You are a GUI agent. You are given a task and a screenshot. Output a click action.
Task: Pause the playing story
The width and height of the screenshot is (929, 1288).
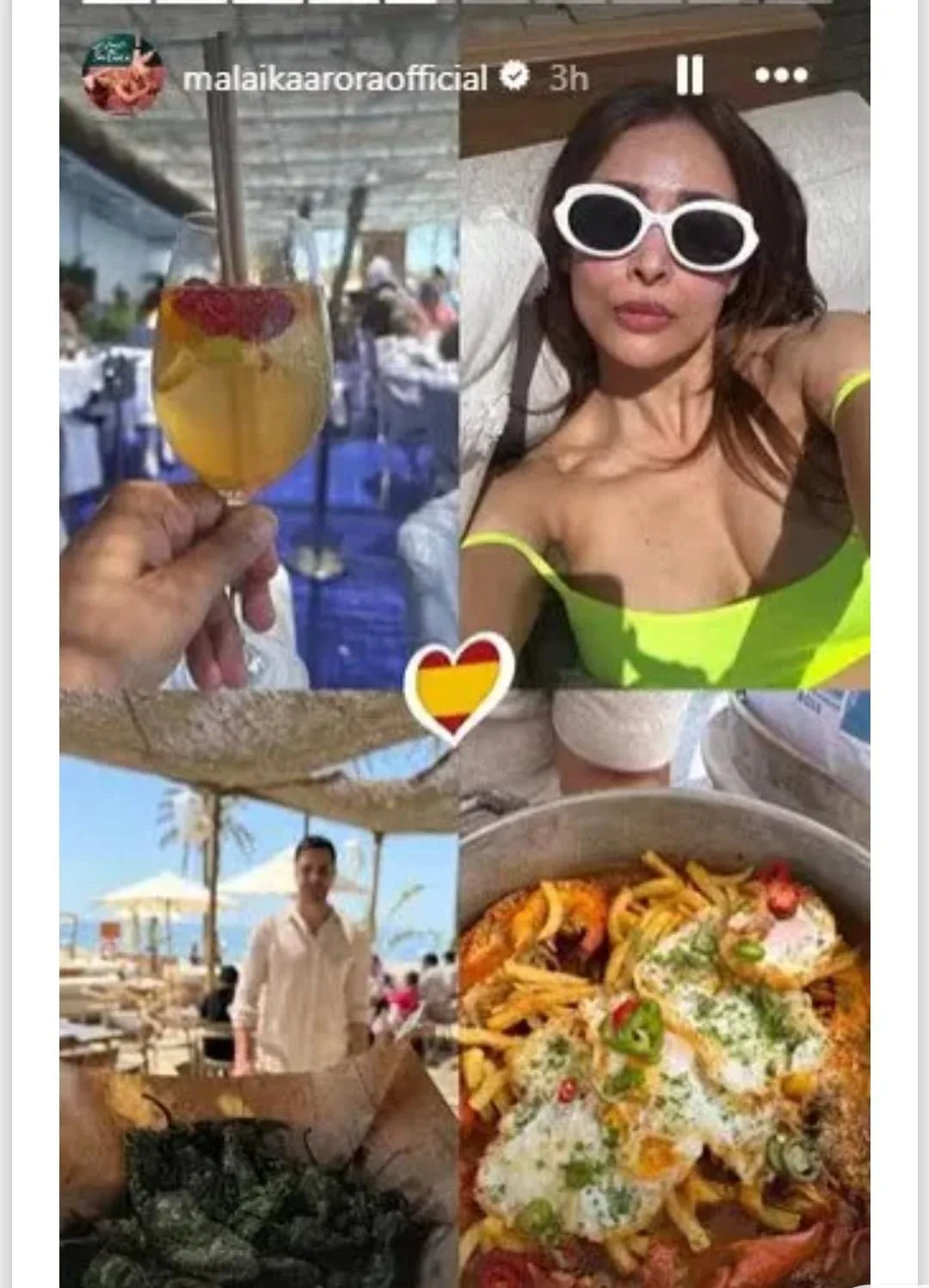689,77
